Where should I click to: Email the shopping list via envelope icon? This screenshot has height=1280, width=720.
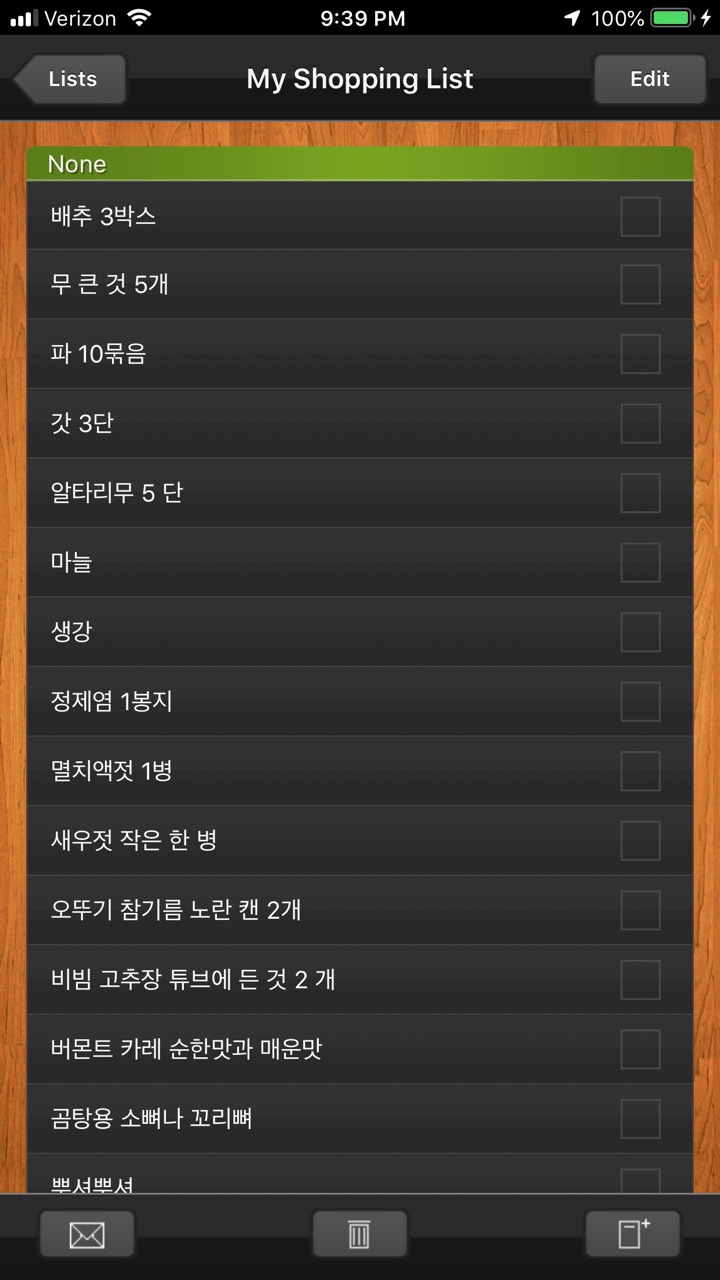87,1234
